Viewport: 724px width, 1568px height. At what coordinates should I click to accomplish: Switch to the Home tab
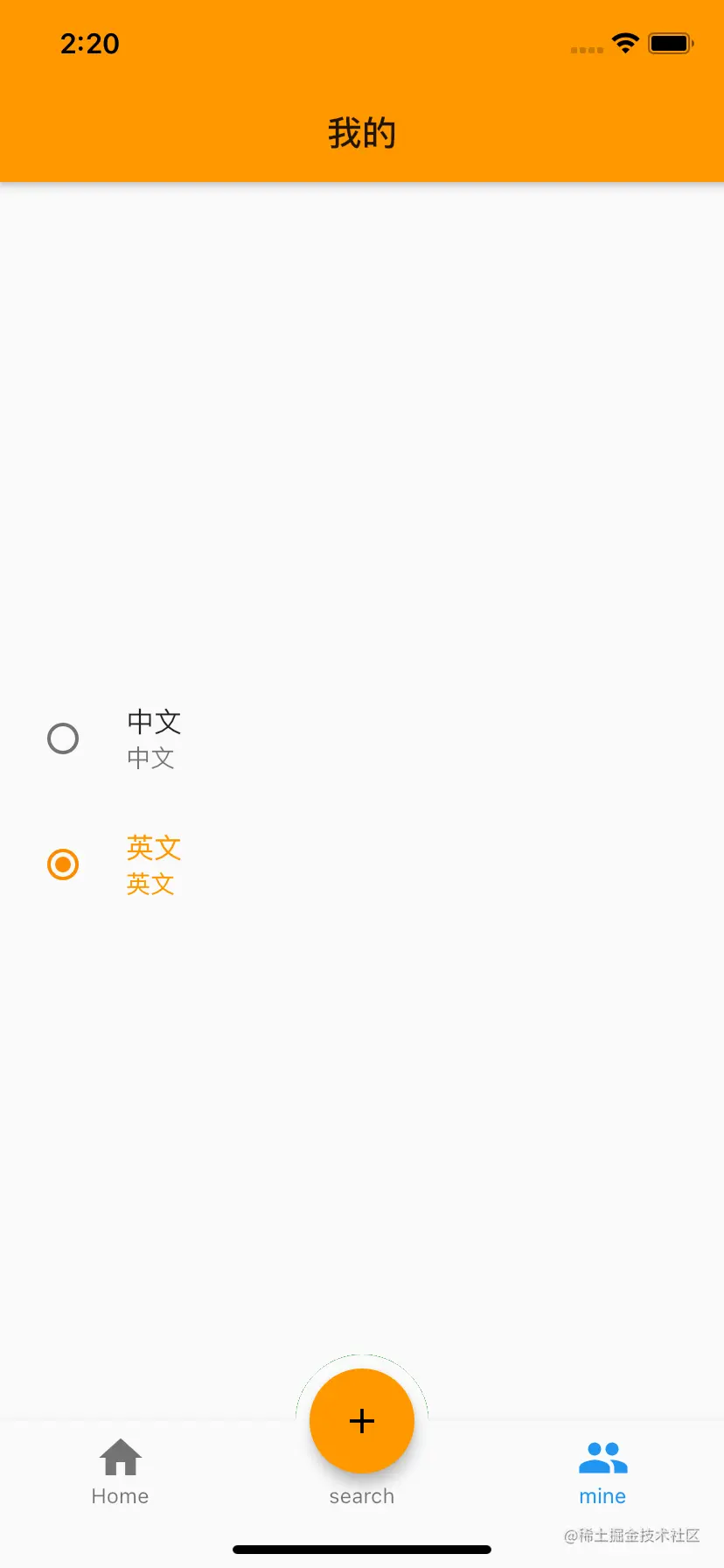(x=120, y=1473)
